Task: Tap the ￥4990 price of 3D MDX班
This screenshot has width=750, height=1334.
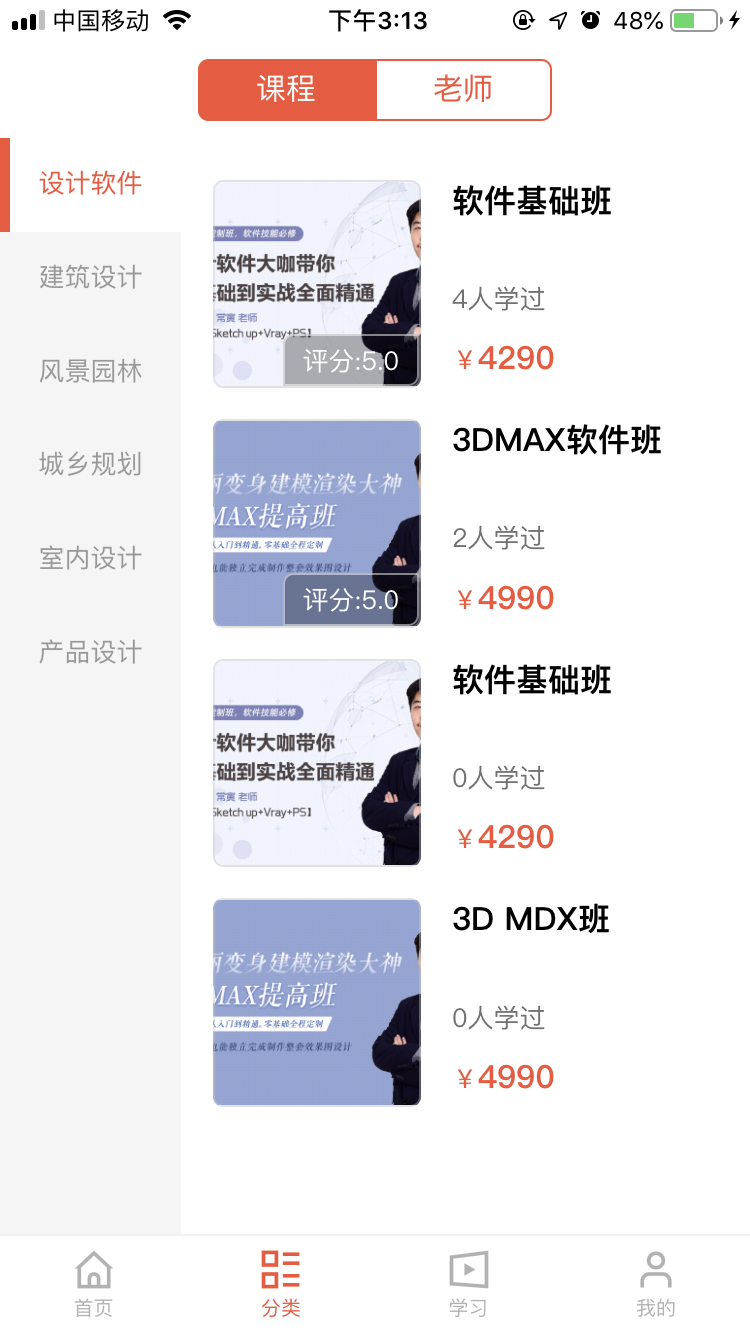Action: point(505,1076)
